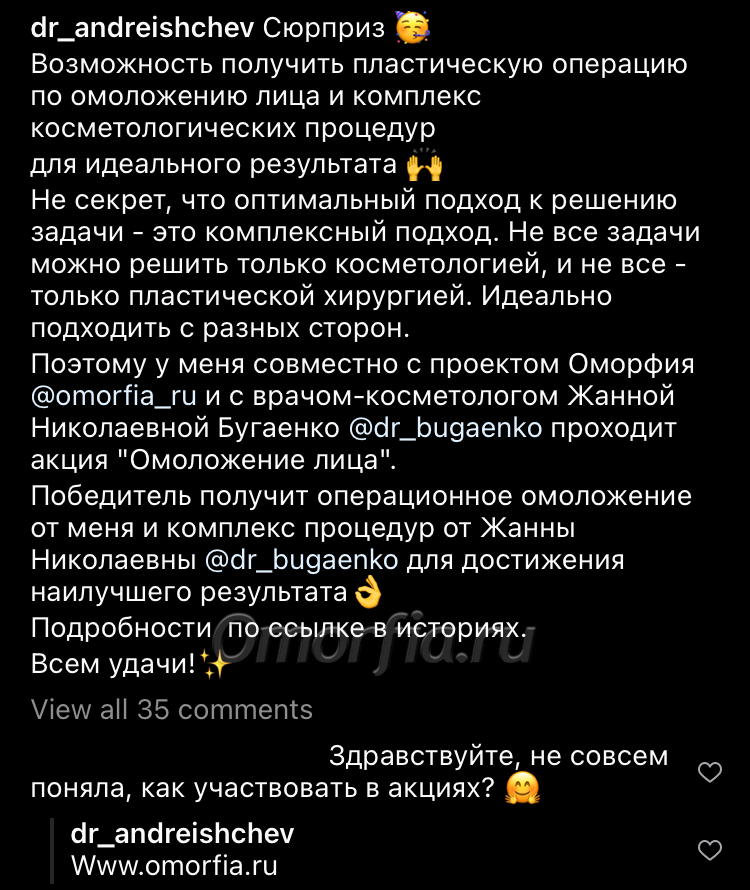Like the comment asking как участвовать в акциях
750x890 pixels.
[x=709, y=772]
